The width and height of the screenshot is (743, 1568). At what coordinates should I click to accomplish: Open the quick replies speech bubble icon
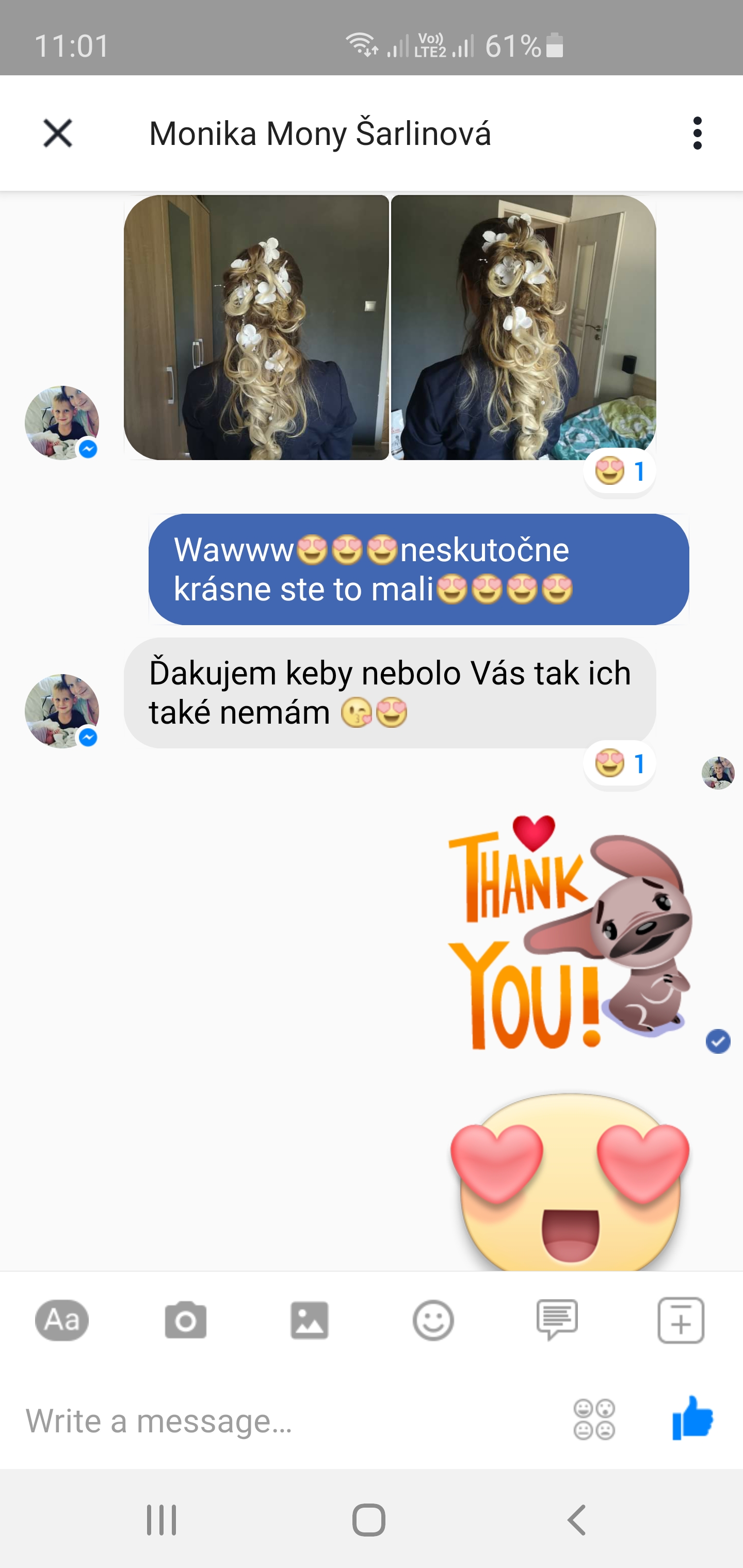[557, 1320]
